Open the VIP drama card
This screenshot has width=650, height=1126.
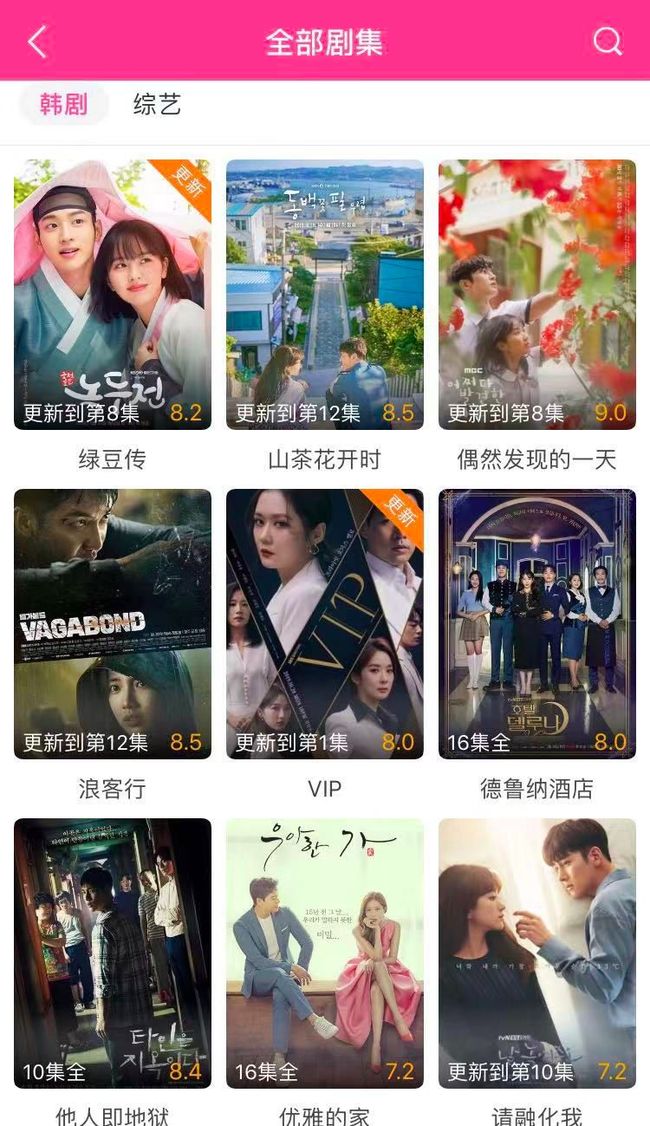click(325, 624)
